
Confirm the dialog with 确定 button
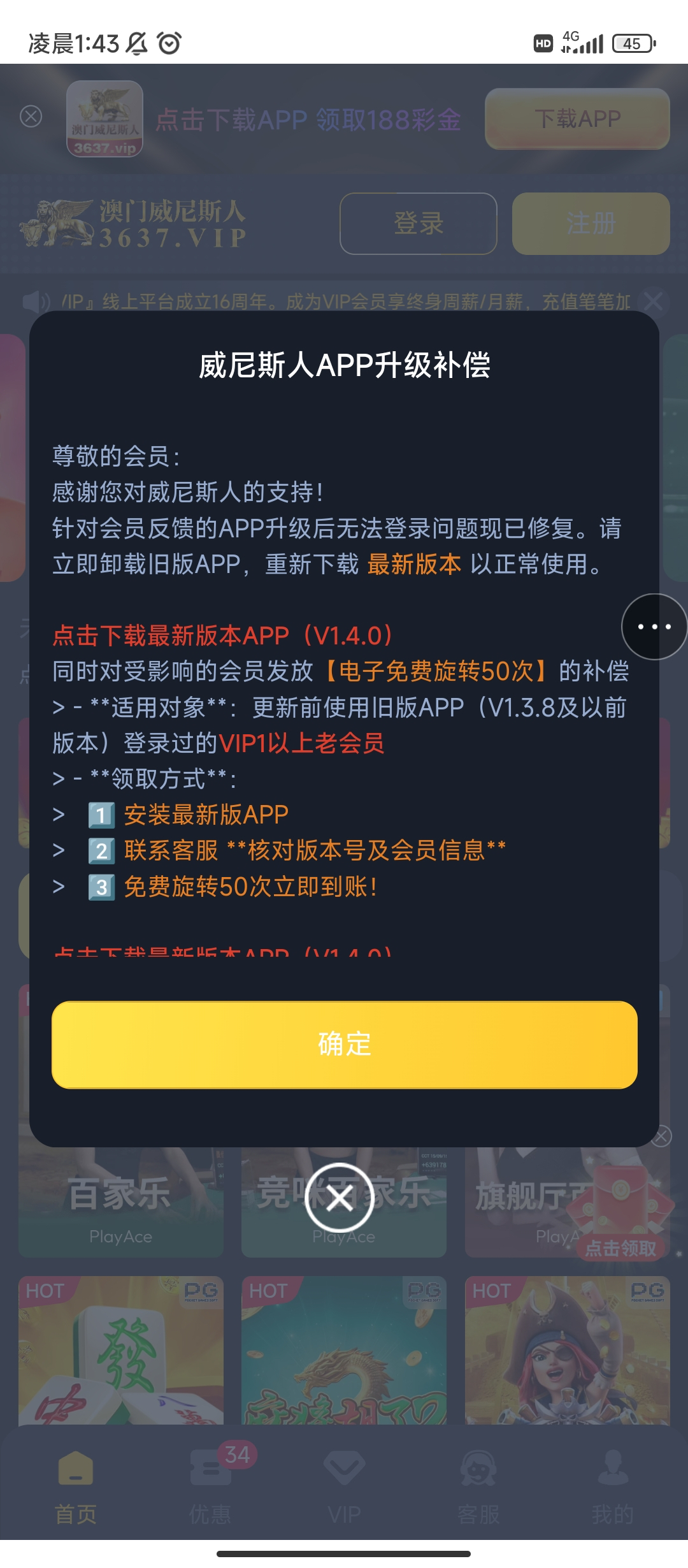click(x=344, y=1044)
